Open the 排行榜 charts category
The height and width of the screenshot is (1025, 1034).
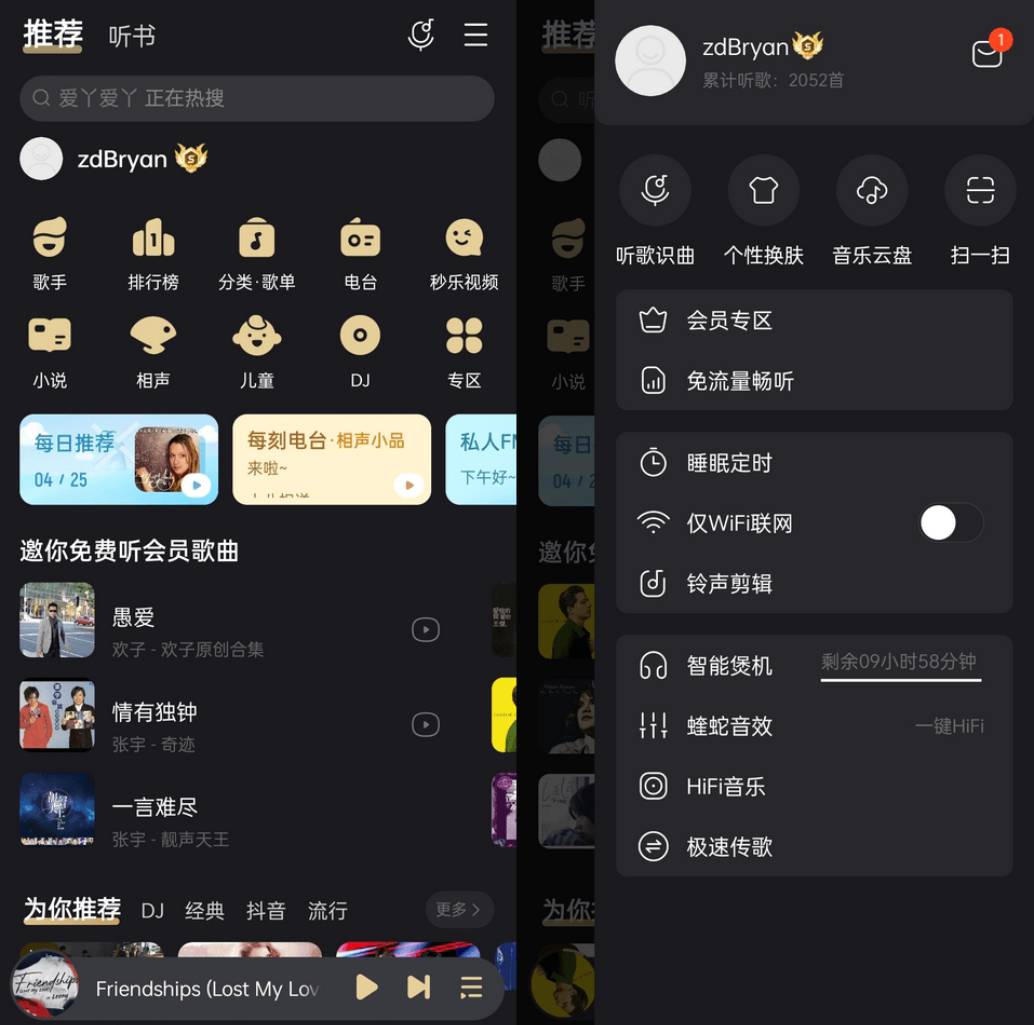[153, 254]
